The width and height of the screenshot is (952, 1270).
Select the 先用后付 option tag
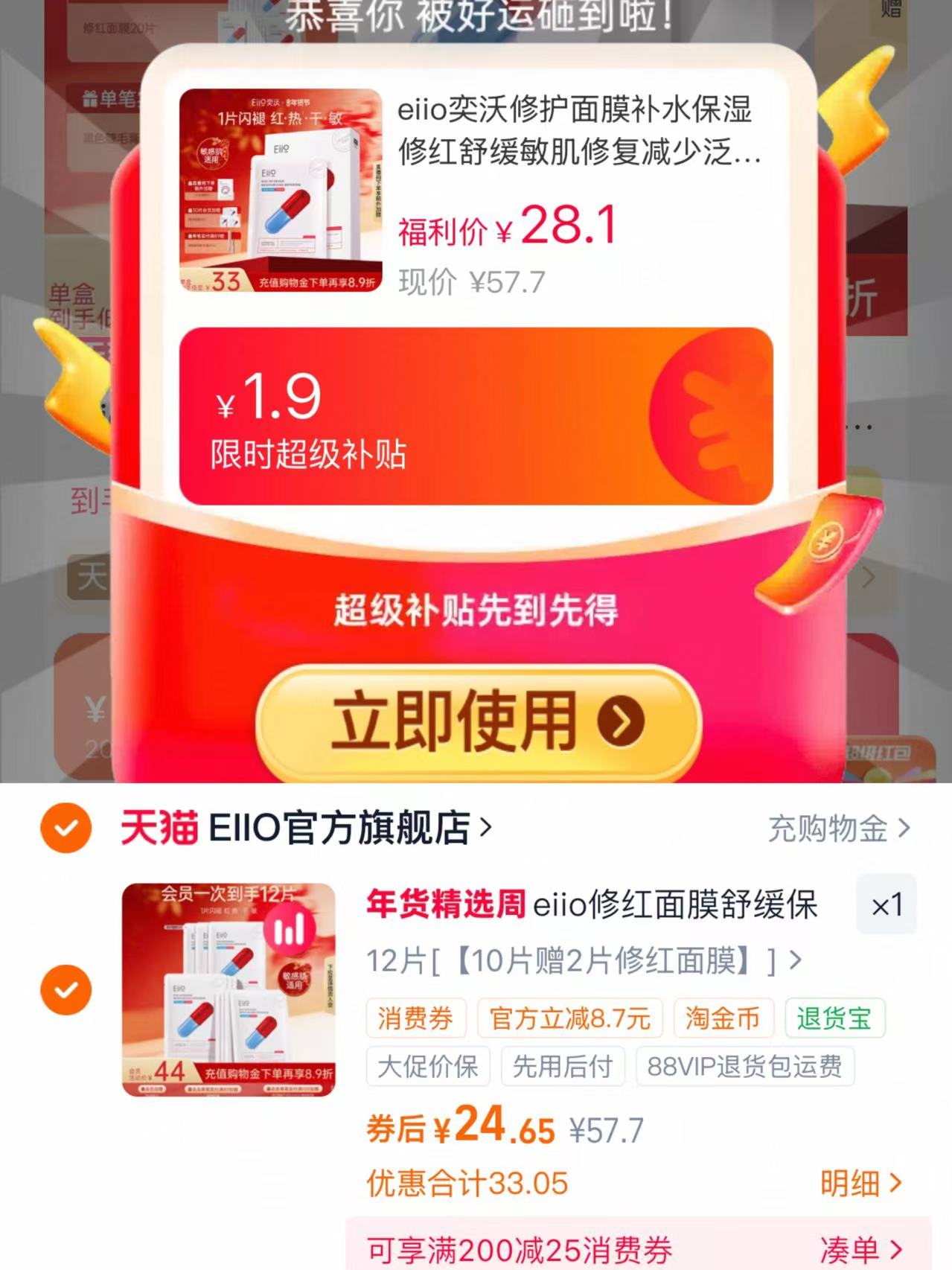point(563,1066)
